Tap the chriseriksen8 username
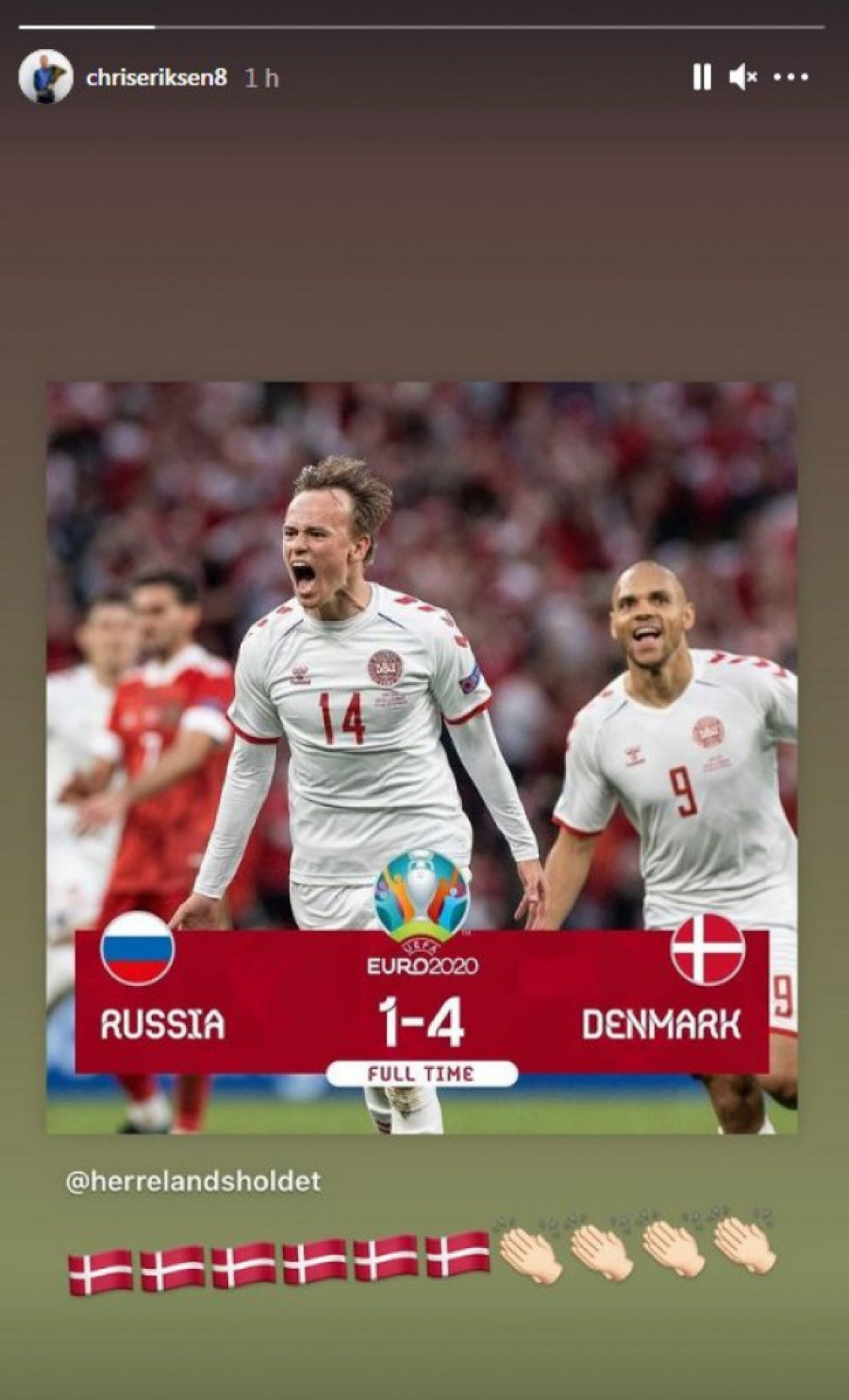Screen dimensions: 849x1400 (x=157, y=77)
